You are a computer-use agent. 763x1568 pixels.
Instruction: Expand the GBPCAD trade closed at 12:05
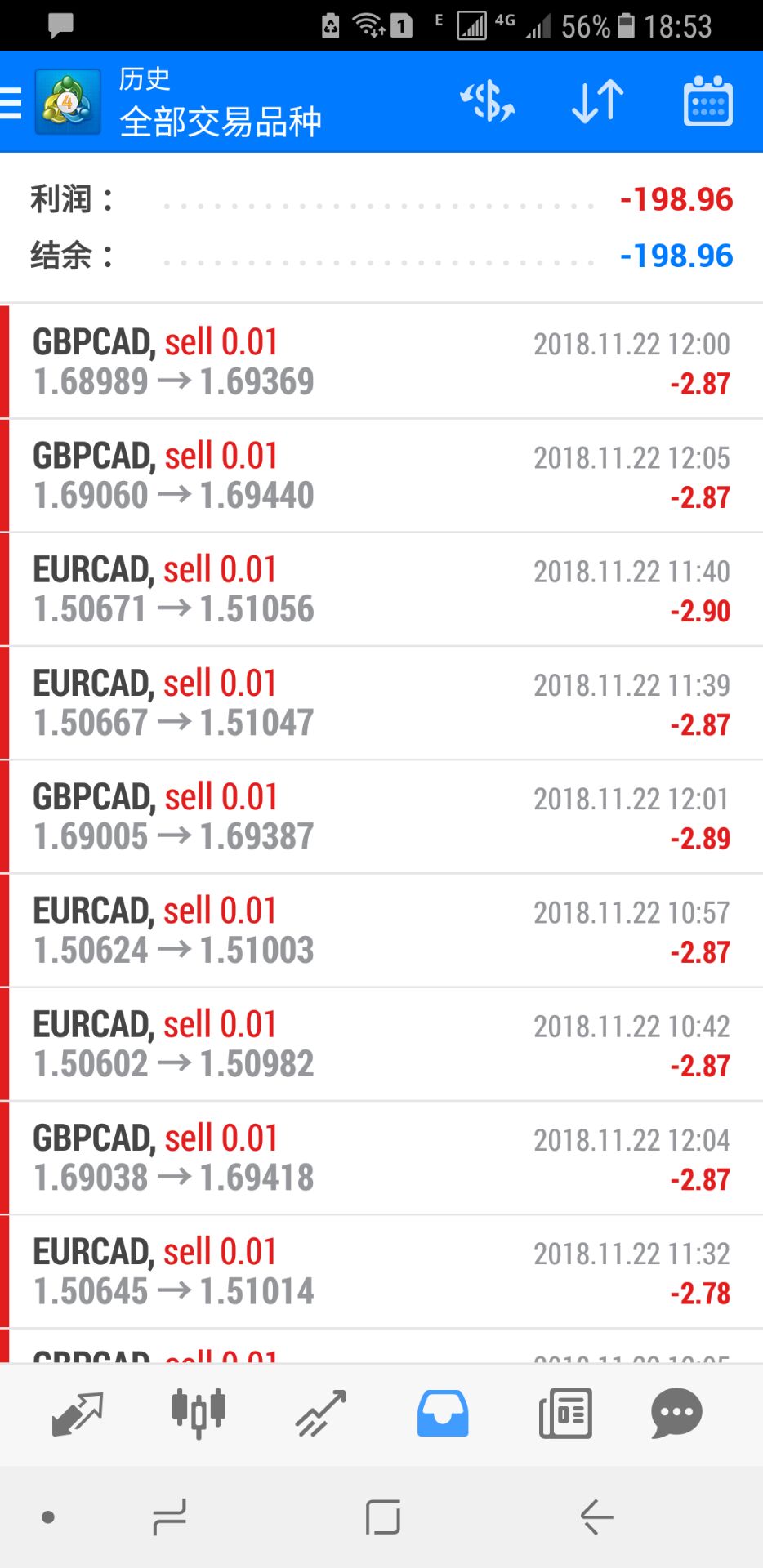[x=381, y=475]
